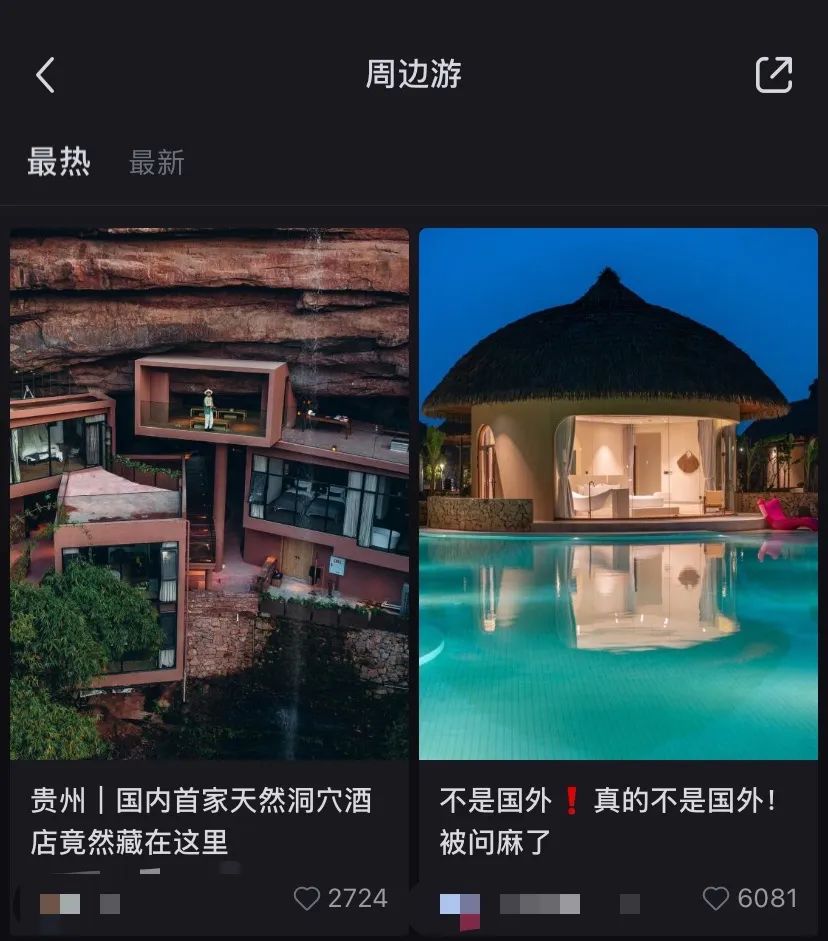Like the 不是国外 post
Image resolution: width=828 pixels, height=941 pixels.
point(716,899)
